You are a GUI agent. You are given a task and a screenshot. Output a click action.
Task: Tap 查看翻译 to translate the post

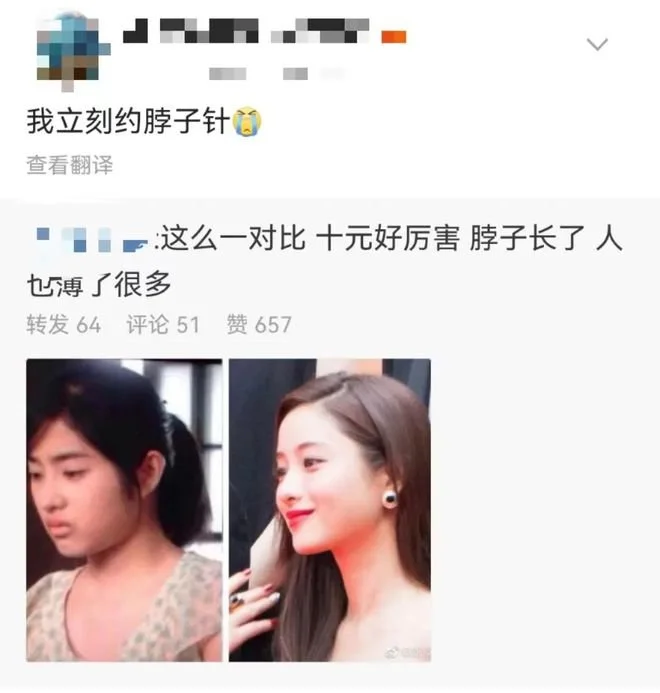click(69, 166)
